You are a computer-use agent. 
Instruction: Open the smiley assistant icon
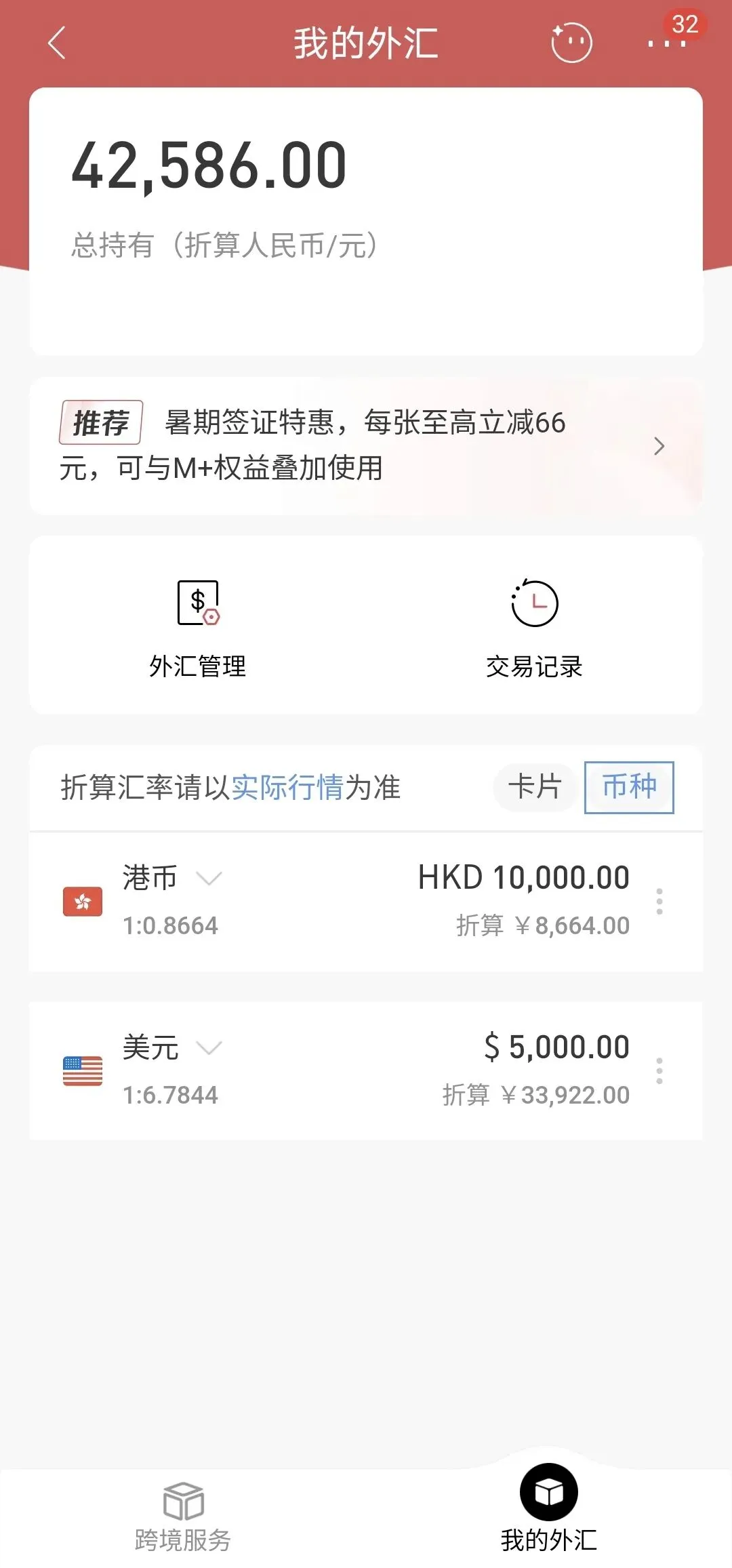click(571, 42)
